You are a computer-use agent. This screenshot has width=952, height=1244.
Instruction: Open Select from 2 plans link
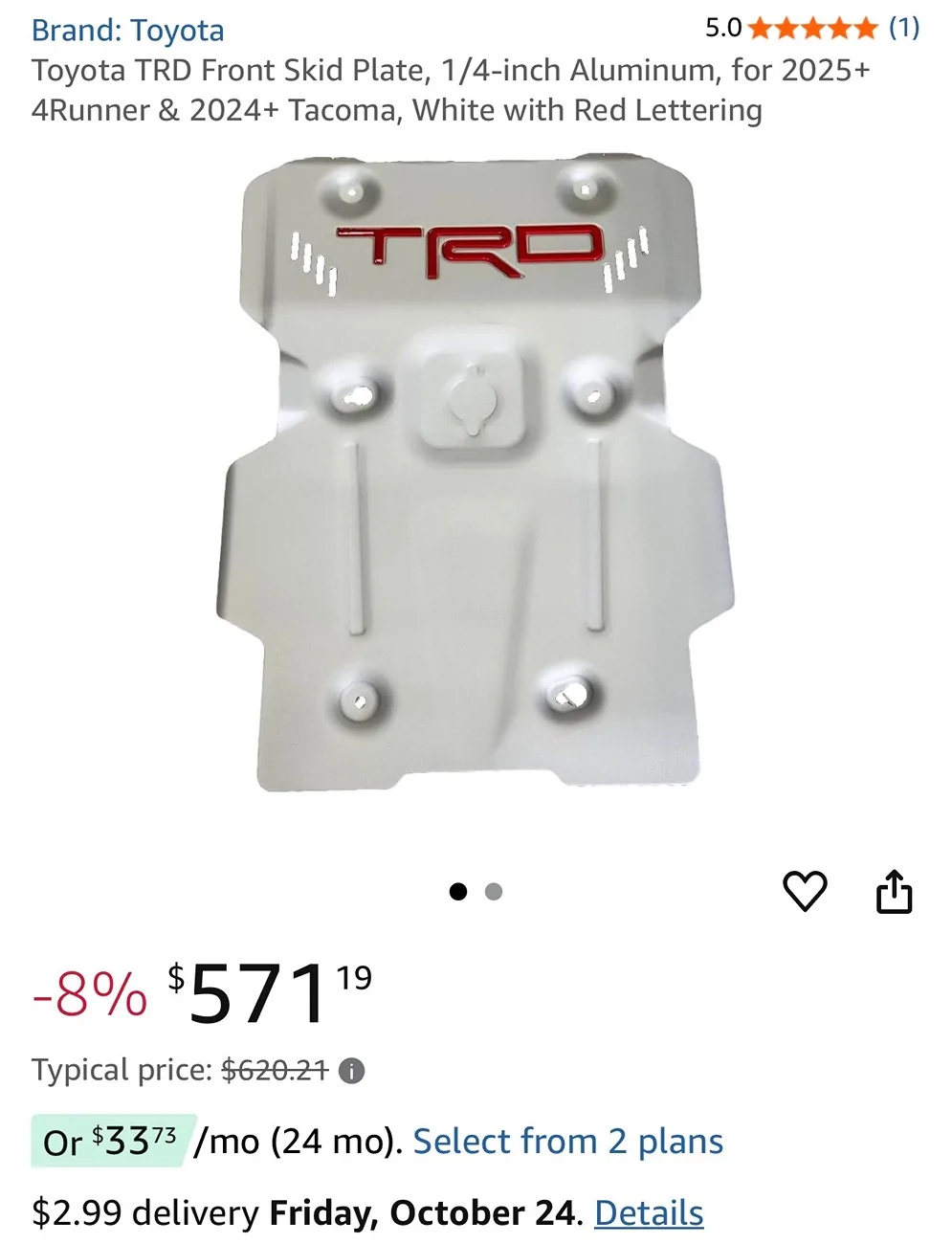click(x=567, y=1142)
